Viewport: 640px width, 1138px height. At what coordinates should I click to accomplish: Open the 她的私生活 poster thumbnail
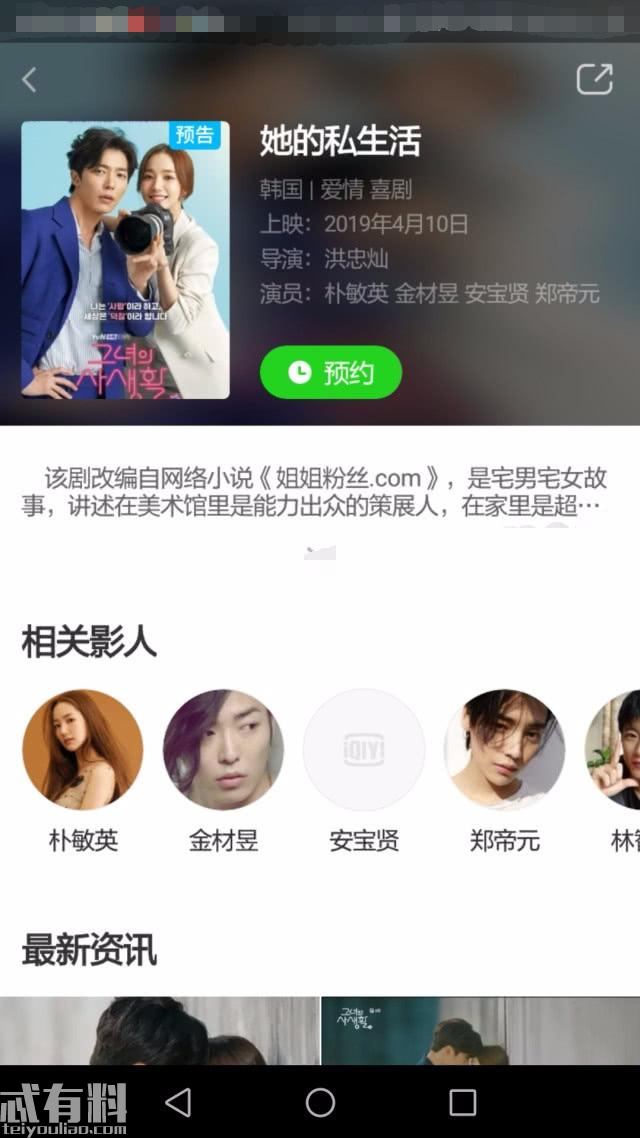pos(126,260)
